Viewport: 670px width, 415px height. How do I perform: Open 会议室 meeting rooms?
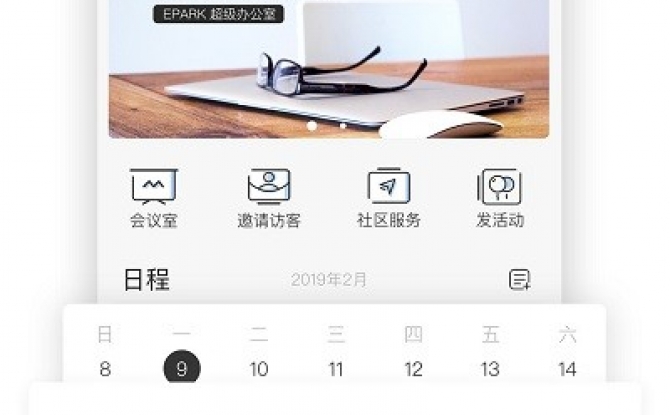153,198
